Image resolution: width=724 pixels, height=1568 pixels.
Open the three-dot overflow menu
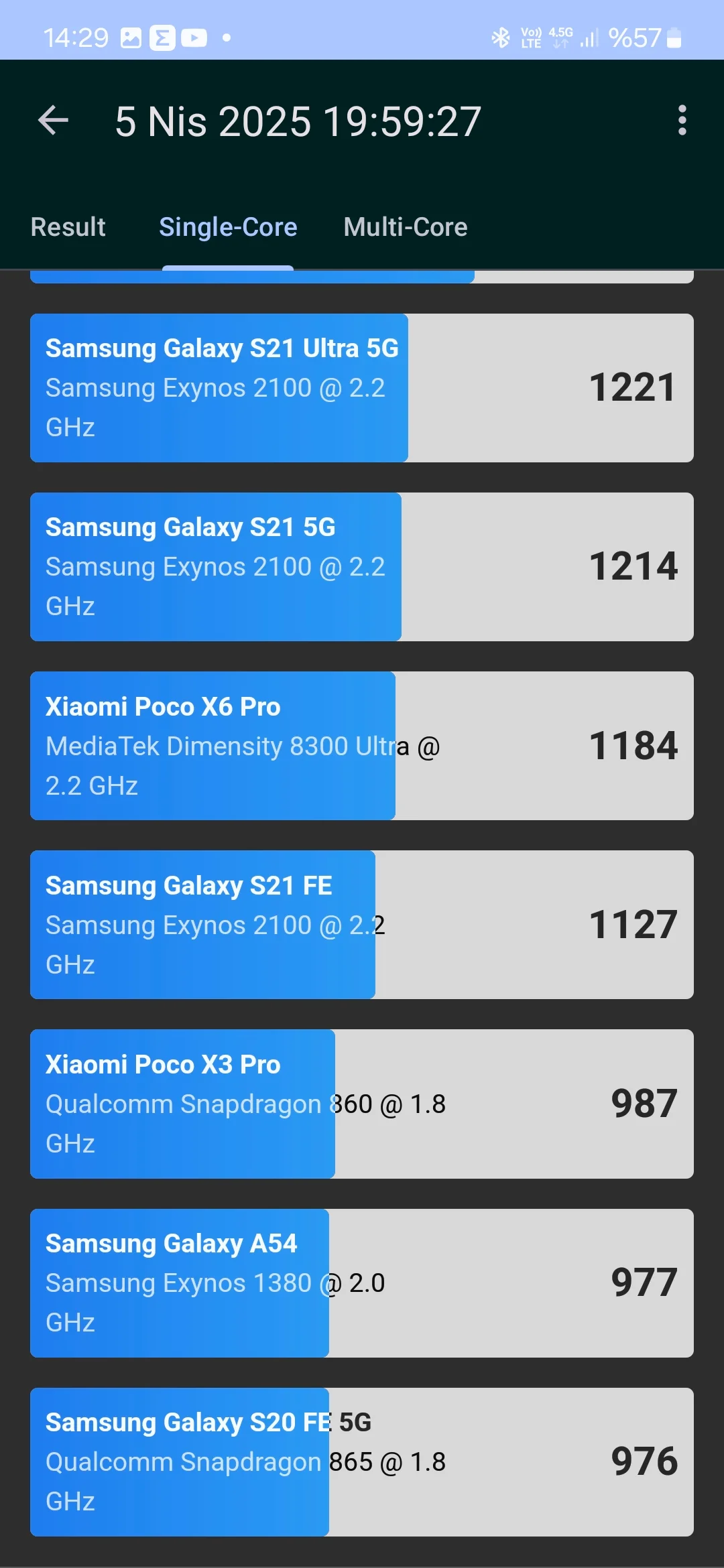682,121
